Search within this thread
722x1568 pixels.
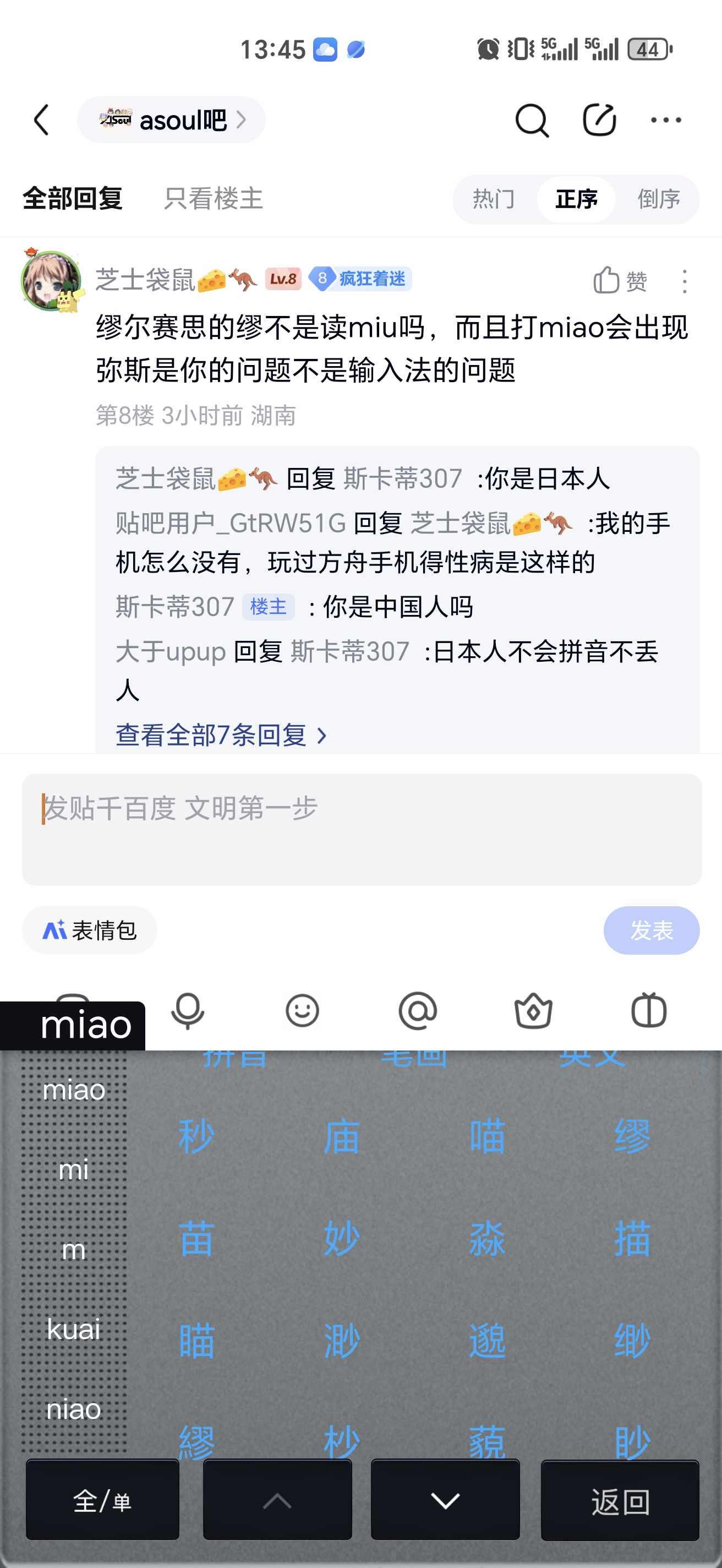532,120
